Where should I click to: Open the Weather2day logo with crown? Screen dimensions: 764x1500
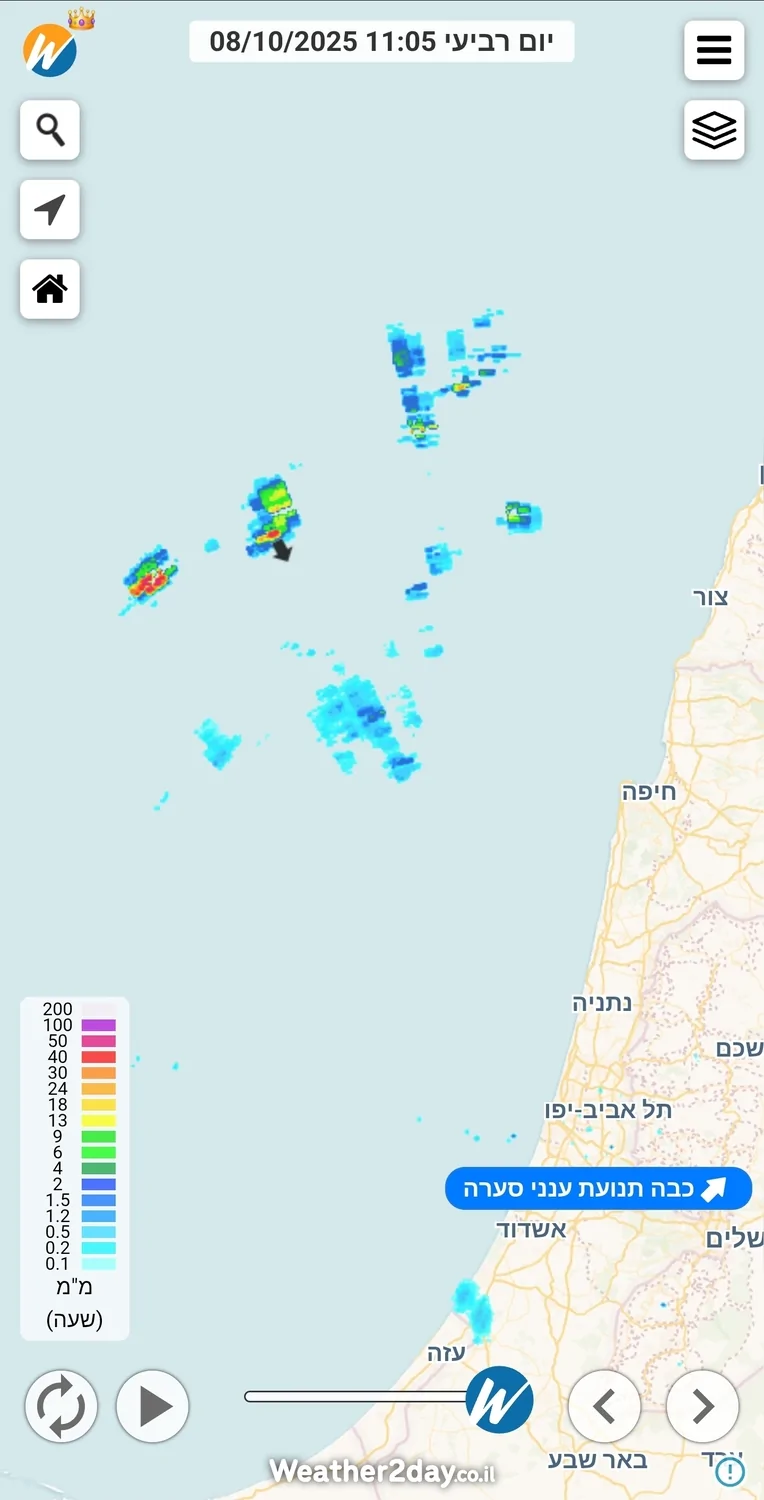point(51,48)
